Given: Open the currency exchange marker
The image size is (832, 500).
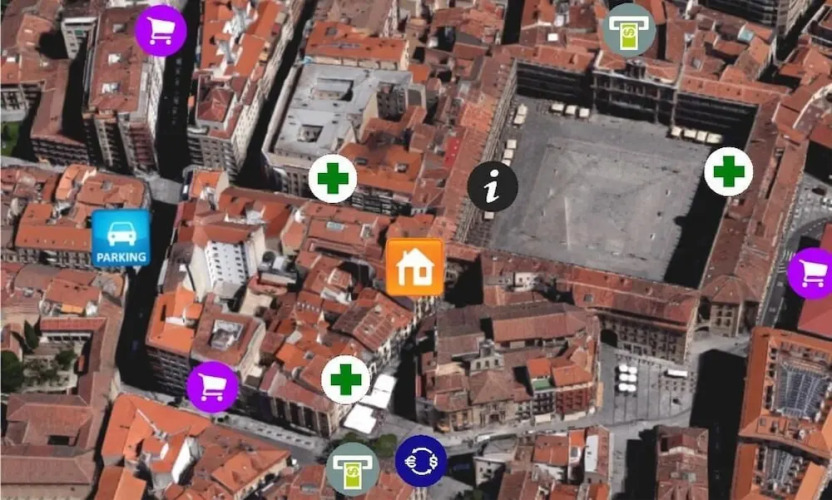Looking at the screenshot, I should click(x=420, y=461).
